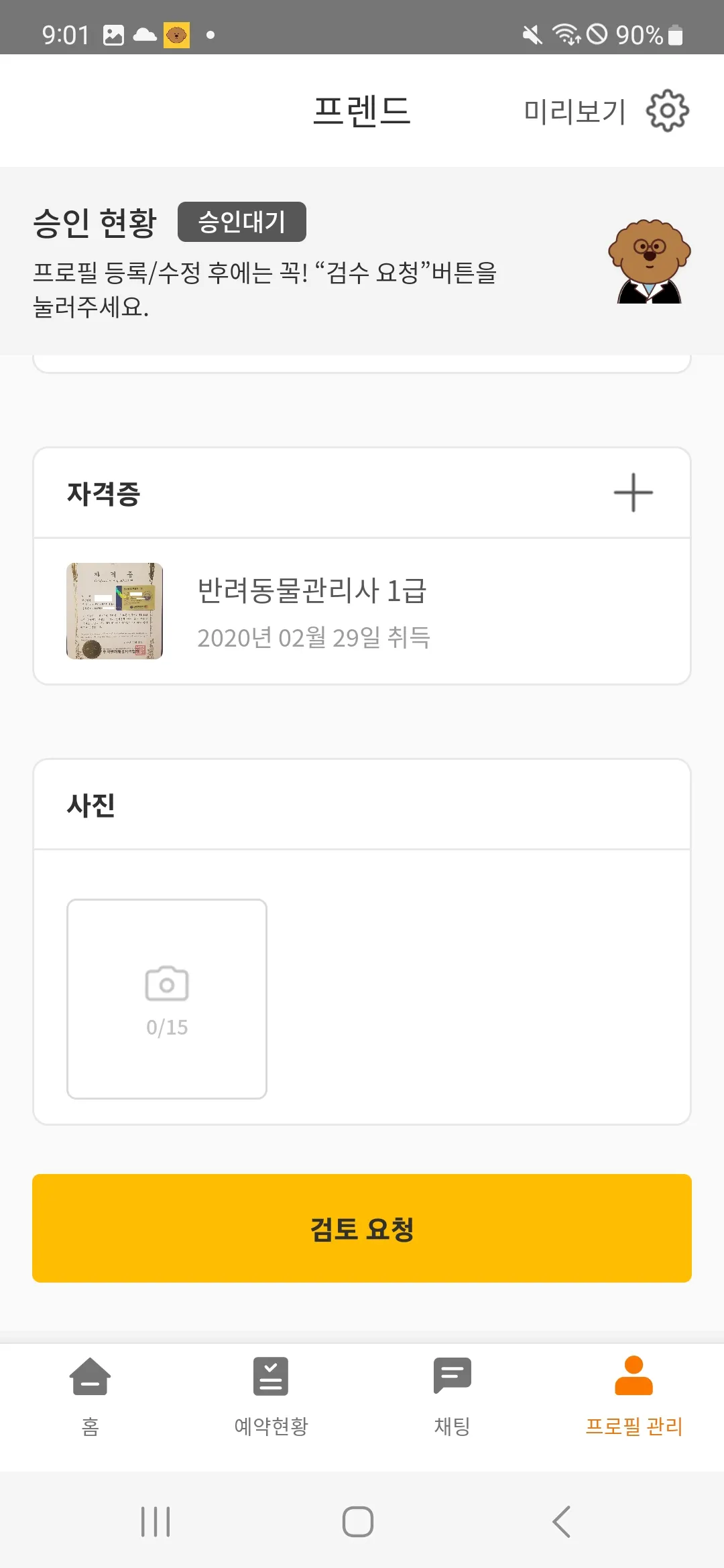
Task: Add a photo via the 0/15 camera box
Action: point(167,998)
